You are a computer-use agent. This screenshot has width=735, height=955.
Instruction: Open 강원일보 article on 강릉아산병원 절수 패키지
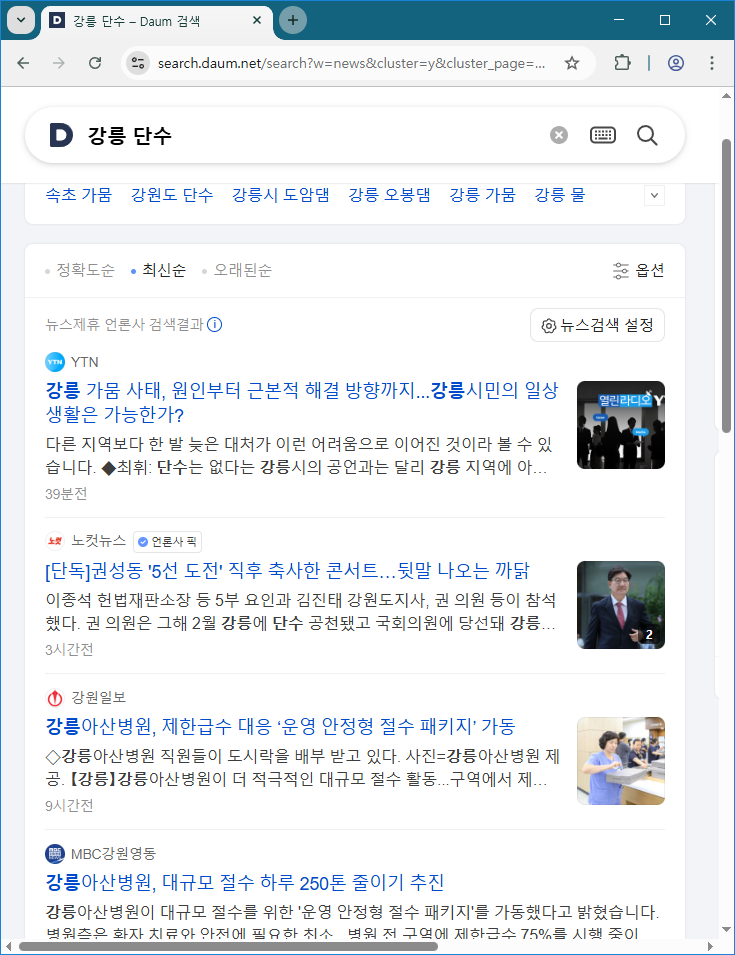point(280,727)
